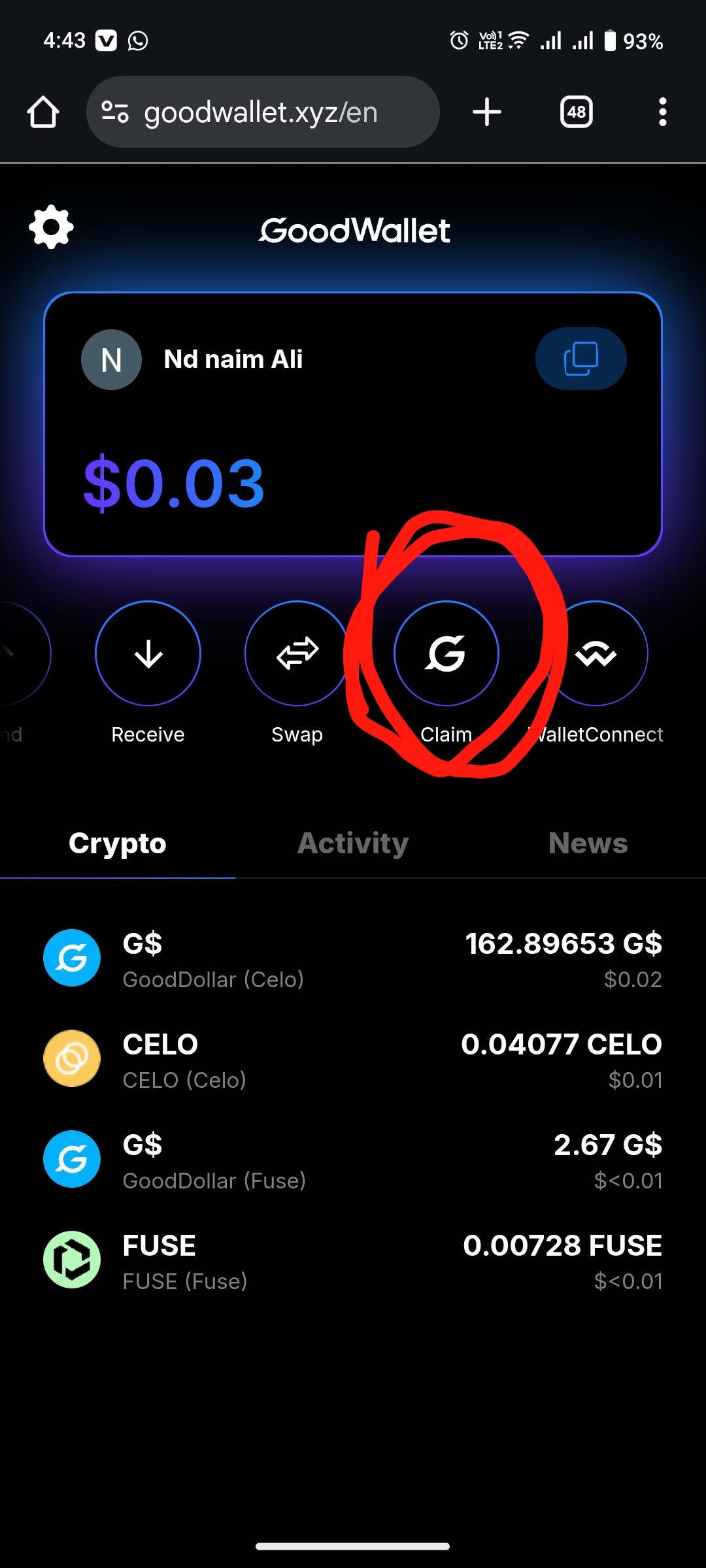Open the browser overflow menu
706x1568 pixels.
tap(662, 112)
